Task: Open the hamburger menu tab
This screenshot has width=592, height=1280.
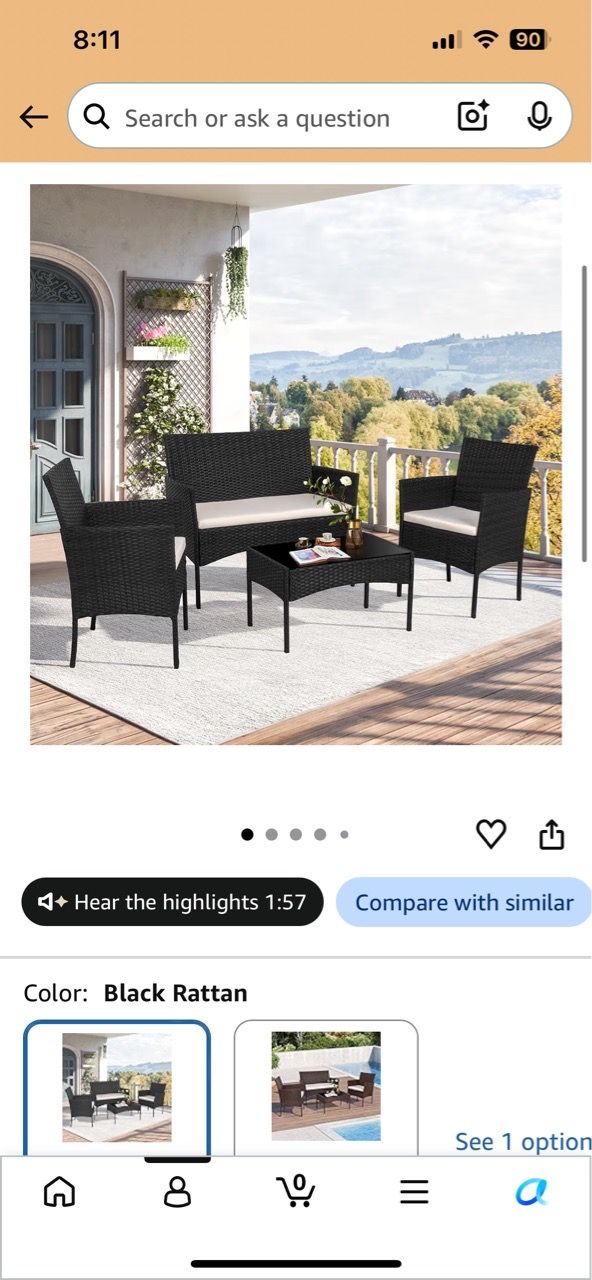Action: click(x=414, y=1191)
